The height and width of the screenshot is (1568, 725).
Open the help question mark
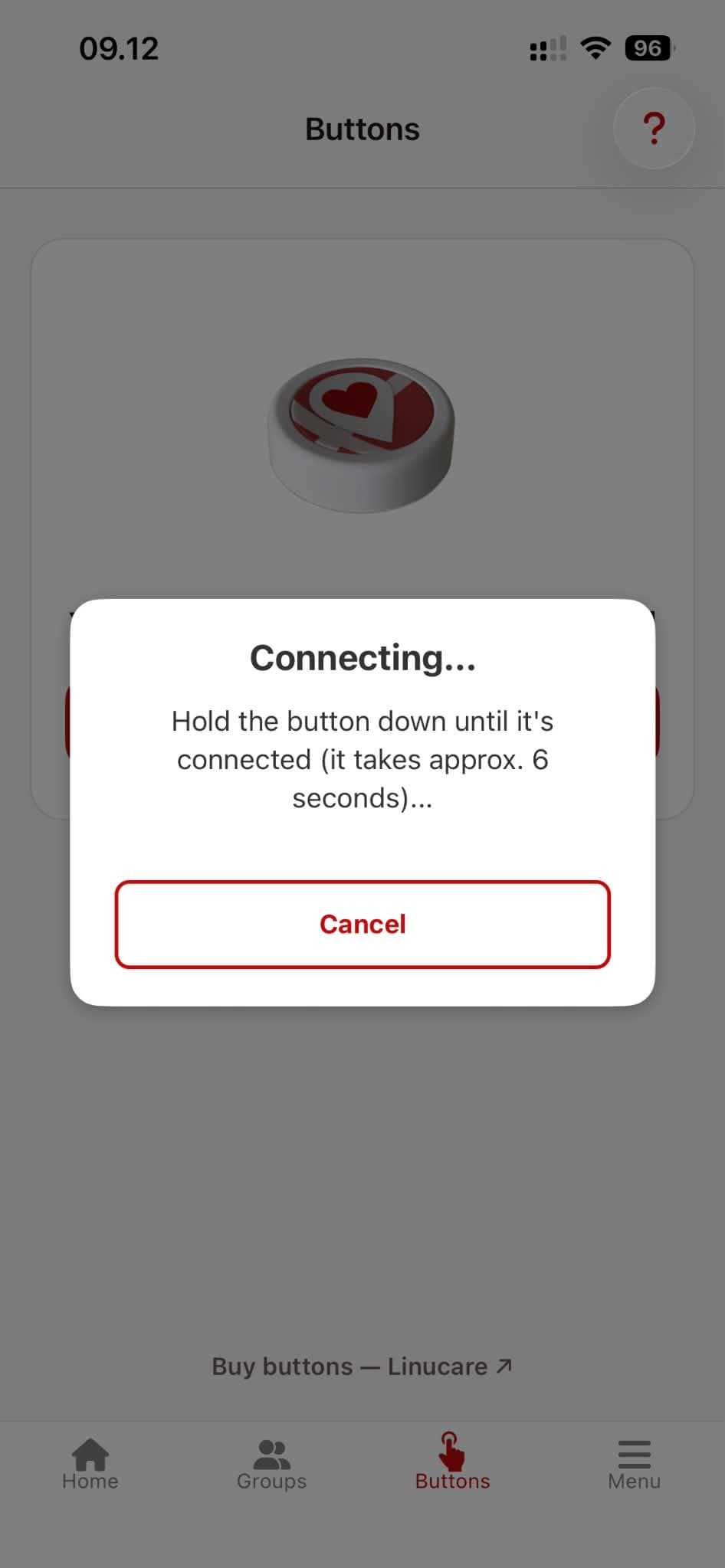(x=654, y=129)
